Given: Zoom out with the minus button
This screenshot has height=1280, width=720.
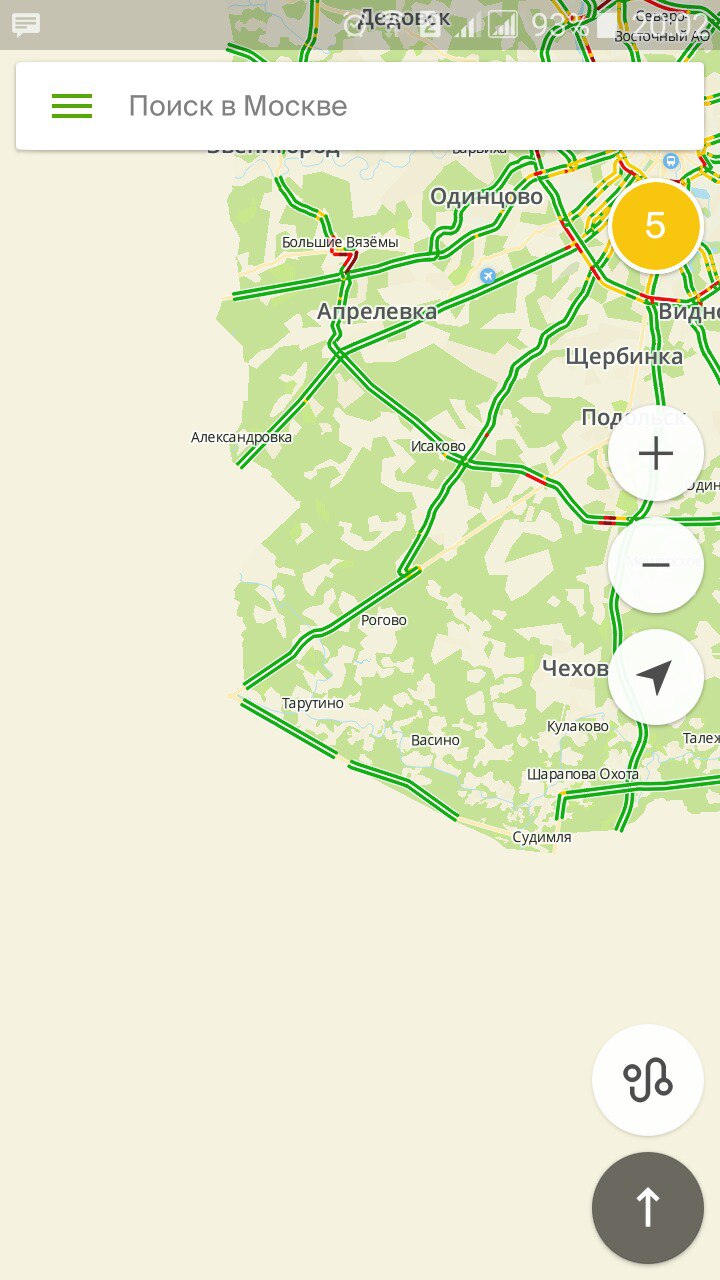Looking at the screenshot, I should coord(655,565).
